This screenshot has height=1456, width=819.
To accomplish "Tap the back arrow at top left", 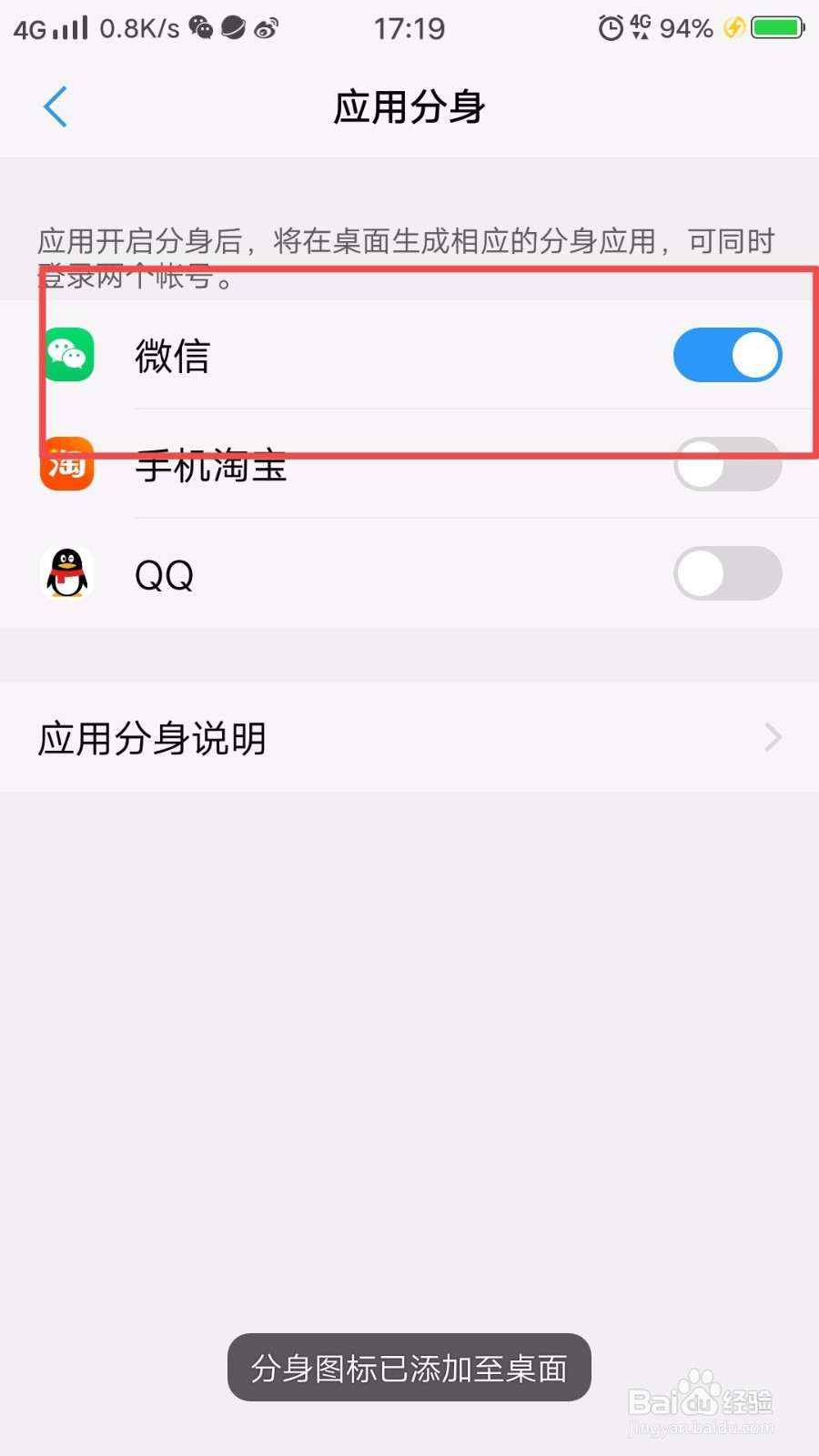I will pos(55,106).
